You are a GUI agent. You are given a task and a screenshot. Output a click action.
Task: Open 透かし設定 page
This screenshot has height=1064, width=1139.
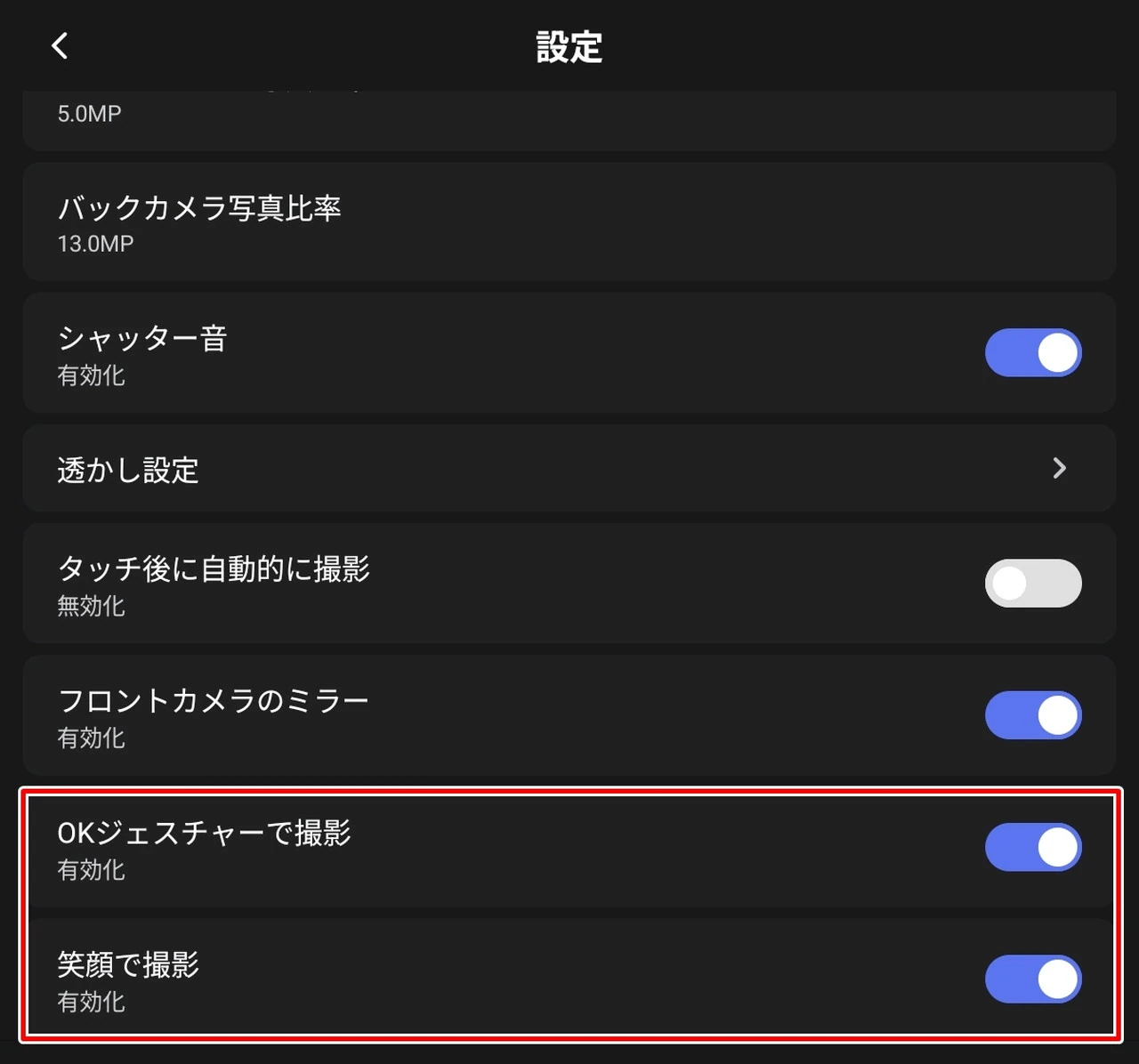pos(568,469)
